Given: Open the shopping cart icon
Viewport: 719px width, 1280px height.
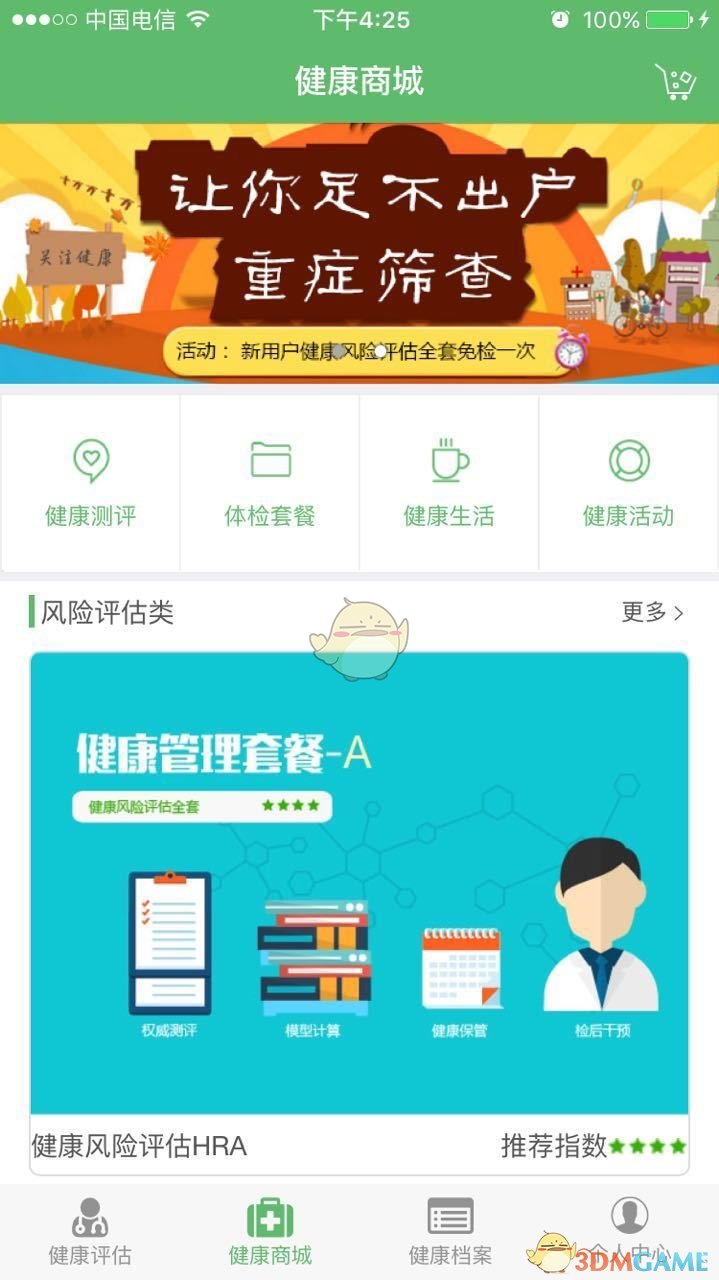Looking at the screenshot, I should click(x=675, y=81).
